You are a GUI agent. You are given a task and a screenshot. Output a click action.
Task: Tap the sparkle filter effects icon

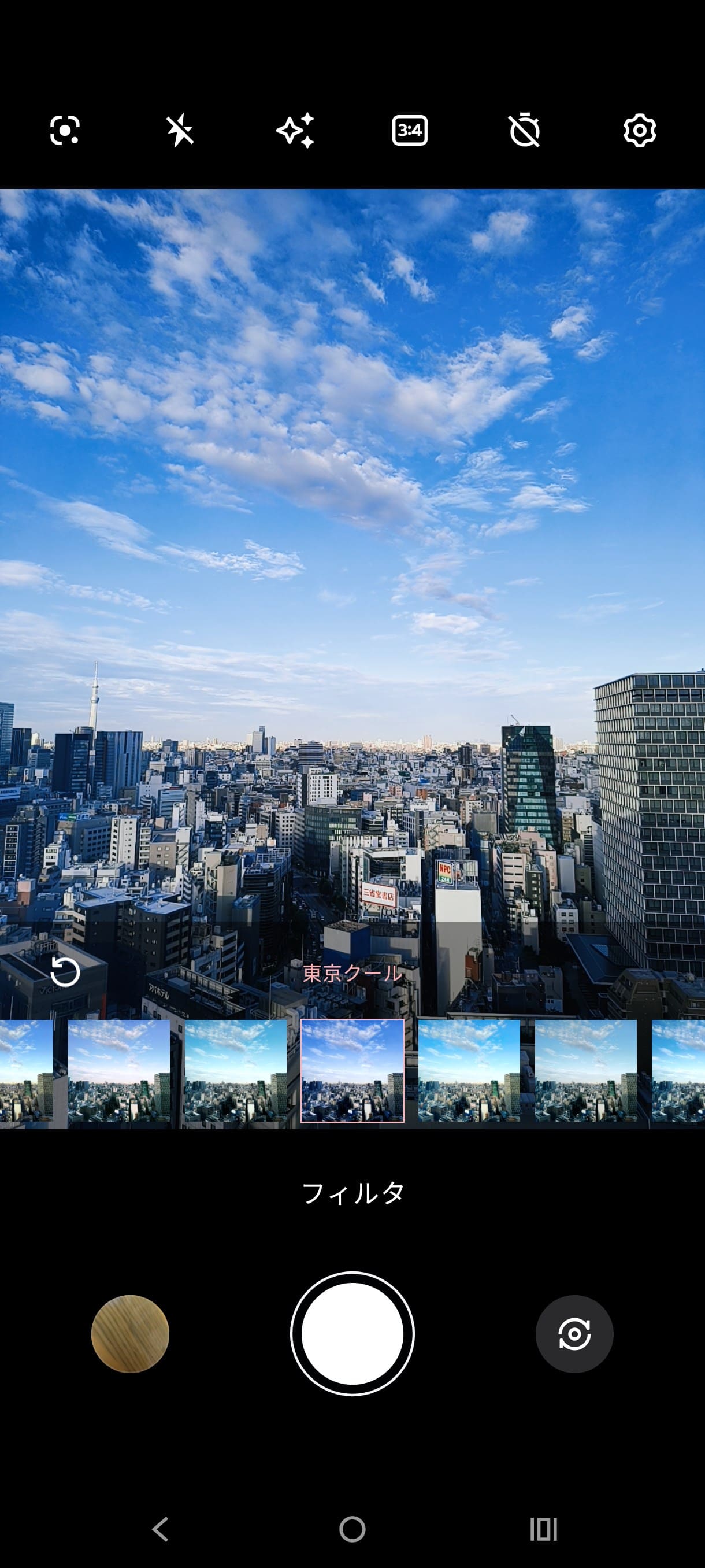295,130
